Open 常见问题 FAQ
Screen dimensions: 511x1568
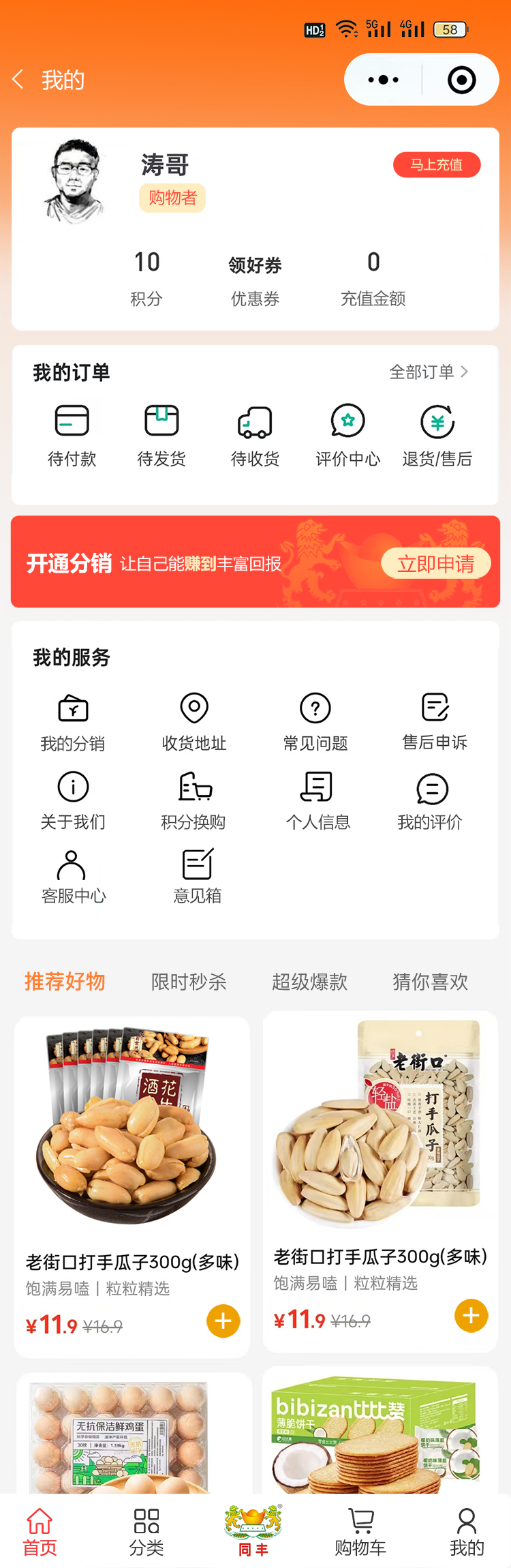315,721
